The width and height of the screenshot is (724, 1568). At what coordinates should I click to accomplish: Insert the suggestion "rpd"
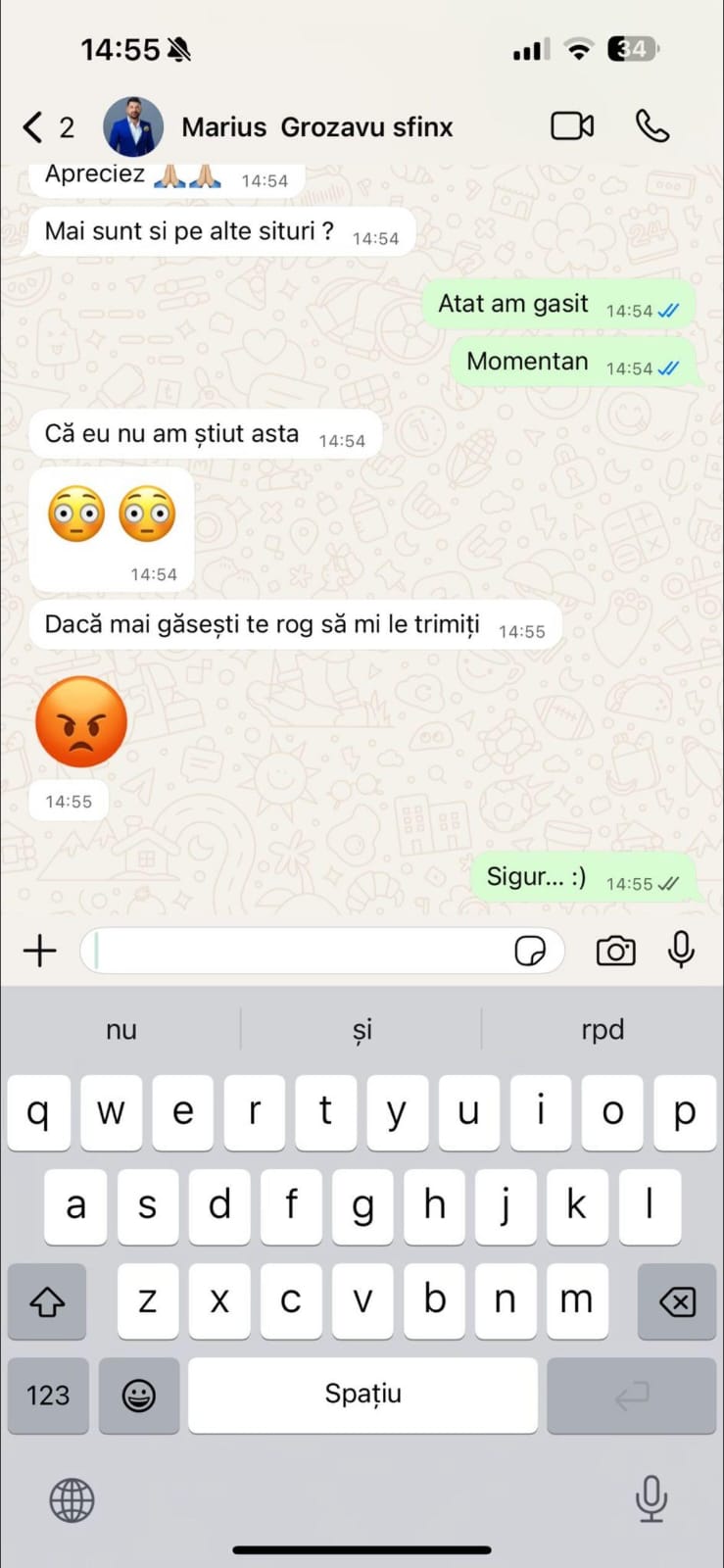click(602, 1030)
